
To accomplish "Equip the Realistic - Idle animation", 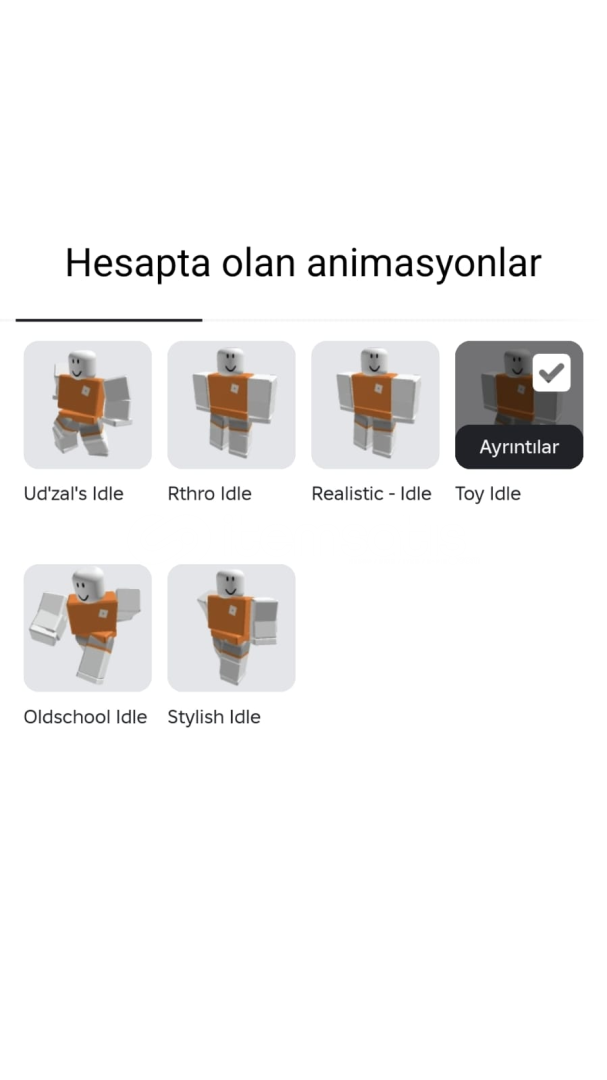I will click(375, 405).
